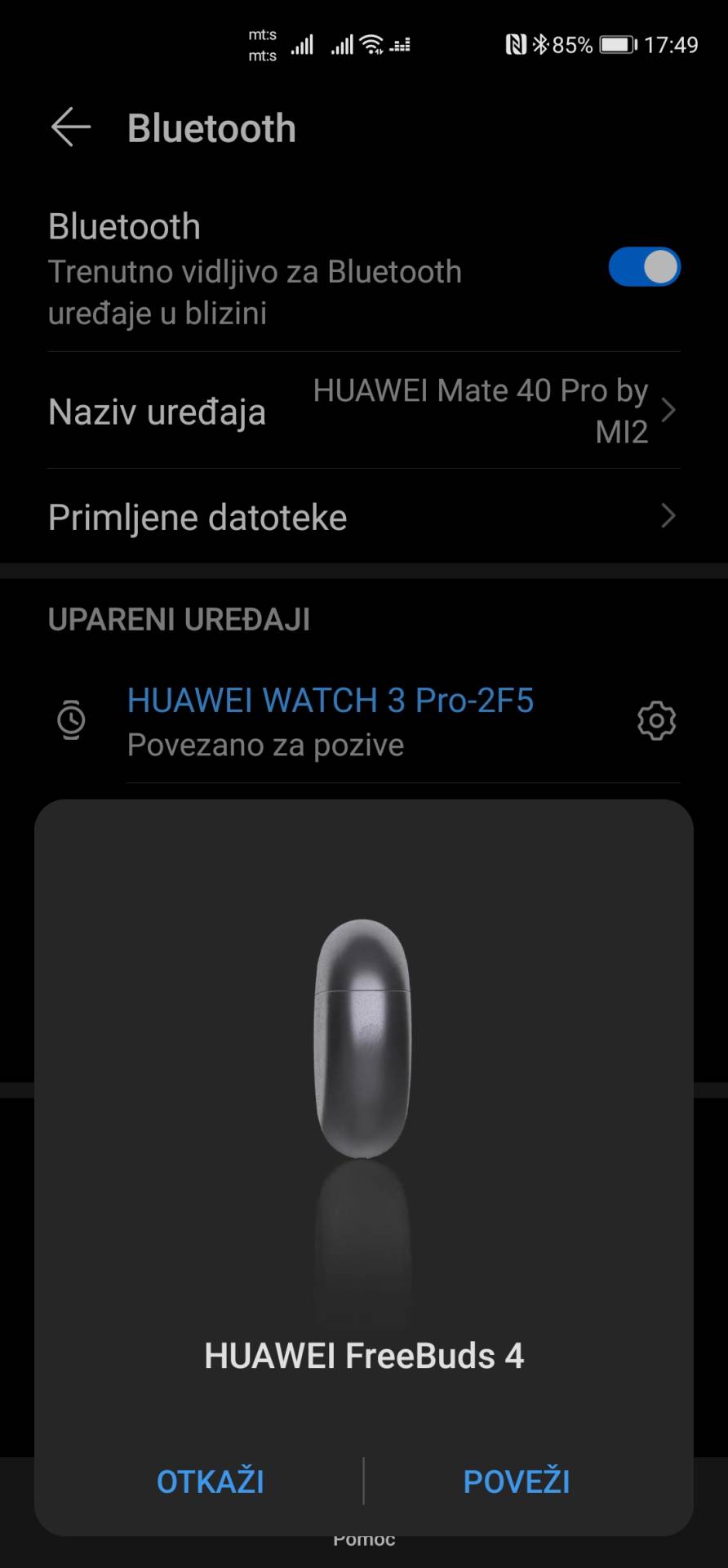Tap the Wi-Fi icon in the status bar

pos(372,45)
